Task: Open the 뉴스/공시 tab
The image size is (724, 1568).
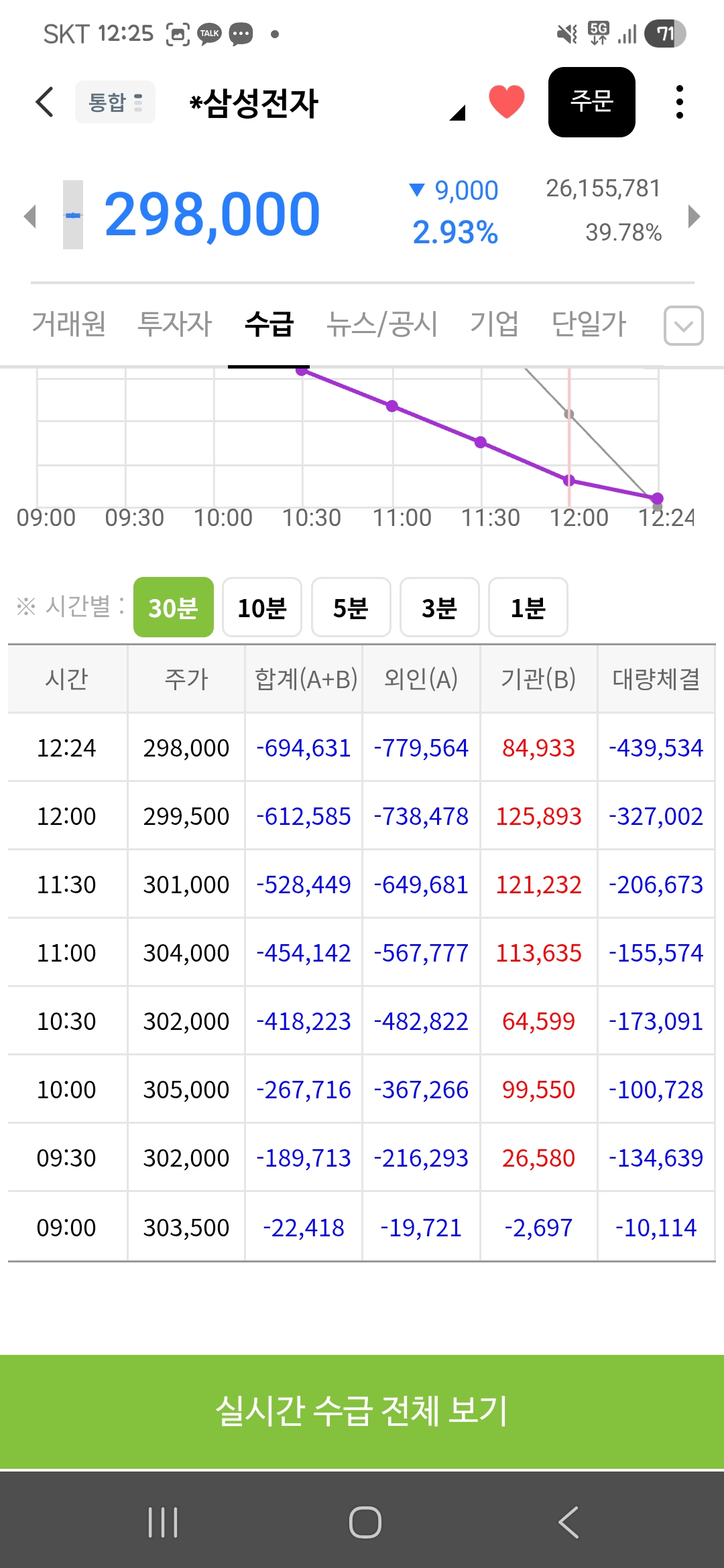Action: (x=382, y=324)
